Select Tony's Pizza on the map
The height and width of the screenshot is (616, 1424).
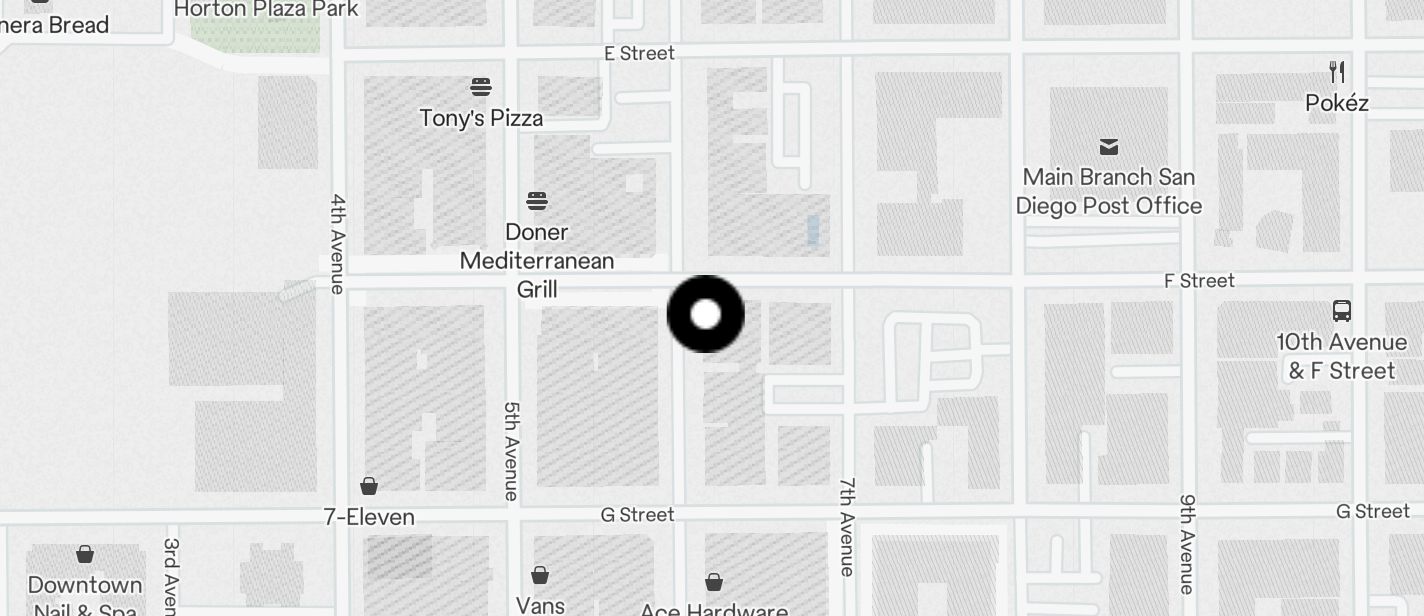481,88
